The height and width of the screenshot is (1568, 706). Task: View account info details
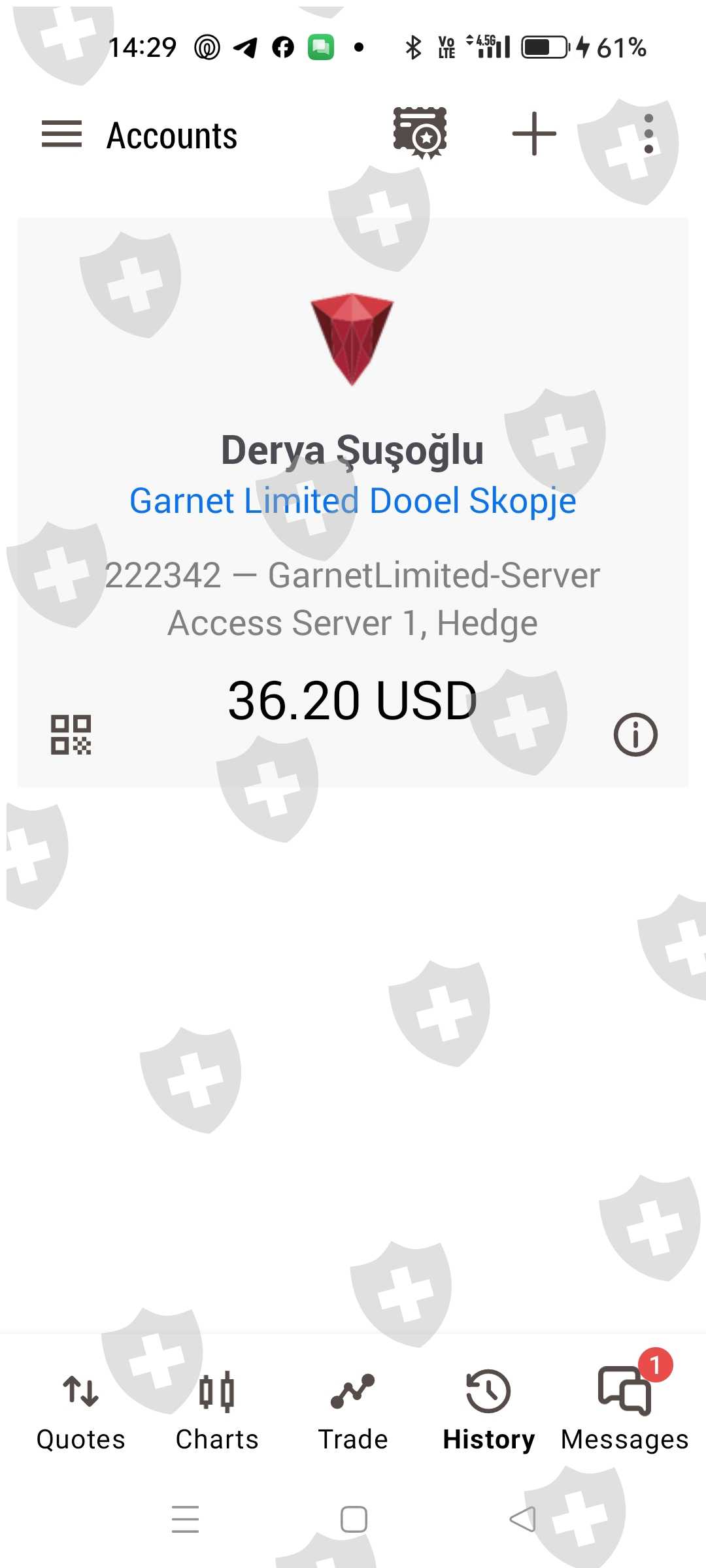(x=635, y=734)
